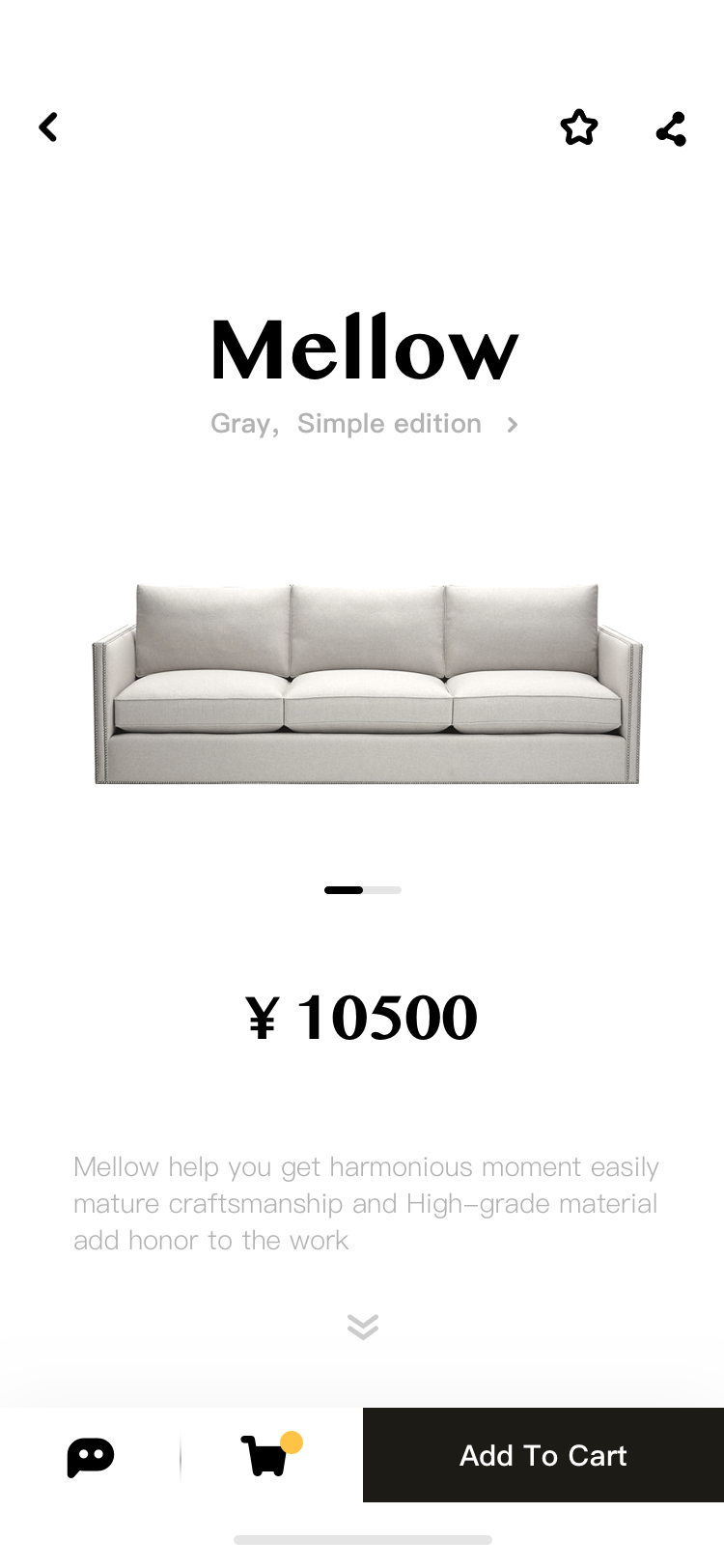Open the shopping cart
The image size is (724, 1568).
coord(270,1454)
